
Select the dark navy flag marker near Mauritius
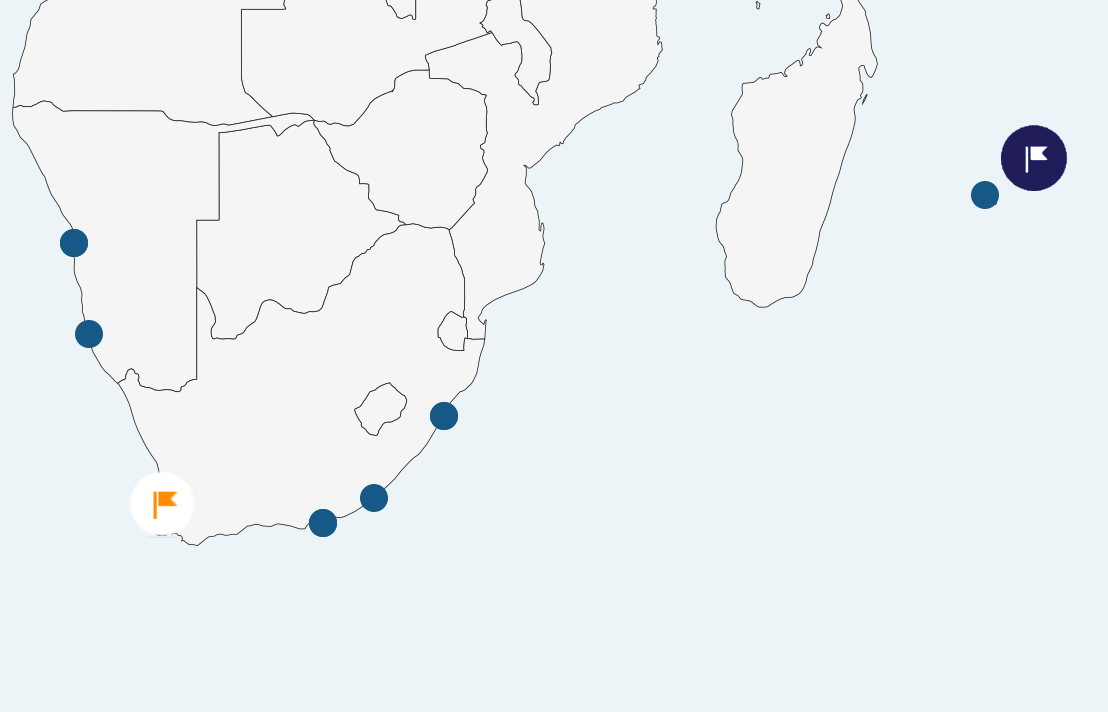pyautogui.click(x=1033, y=158)
